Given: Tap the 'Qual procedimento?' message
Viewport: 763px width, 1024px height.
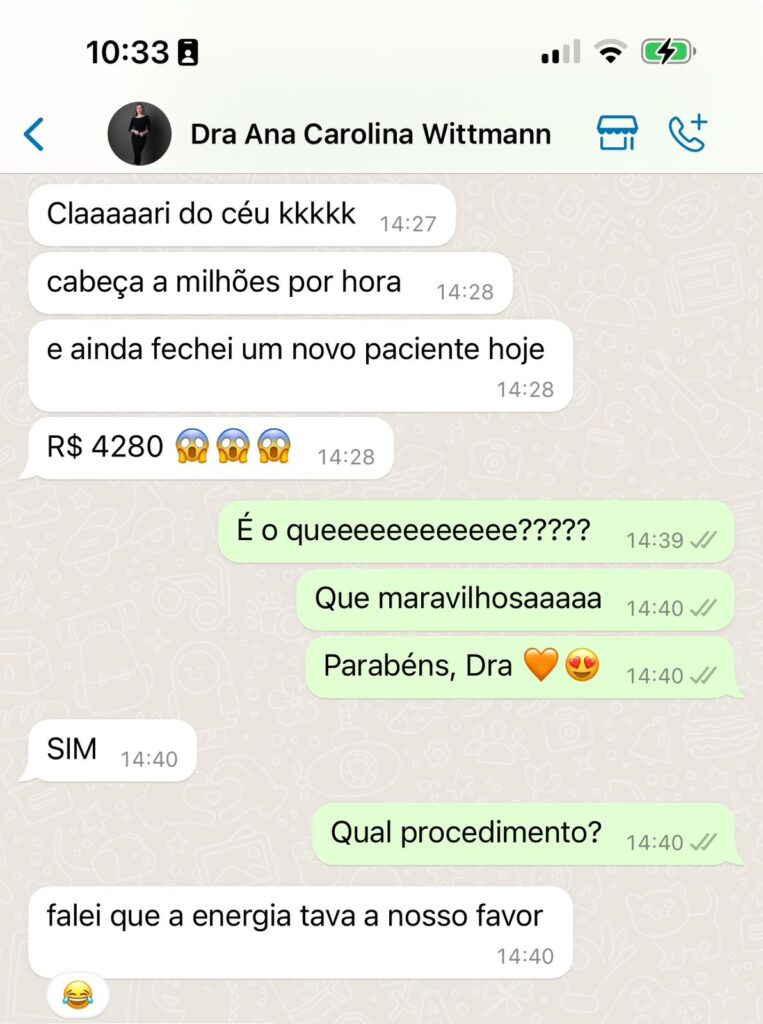Looking at the screenshot, I should click(x=465, y=830).
